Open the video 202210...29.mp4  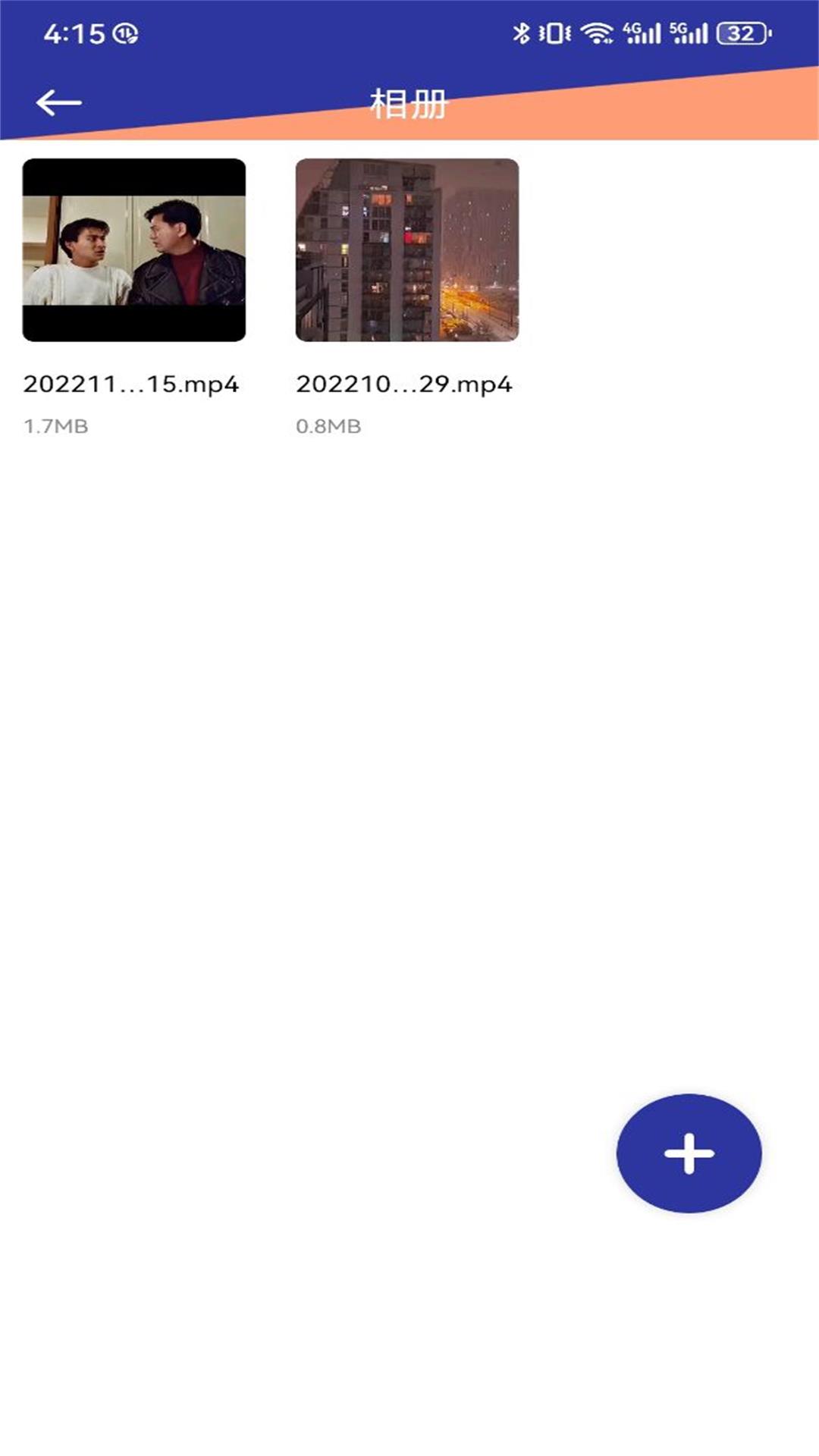(x=407, y=250)
